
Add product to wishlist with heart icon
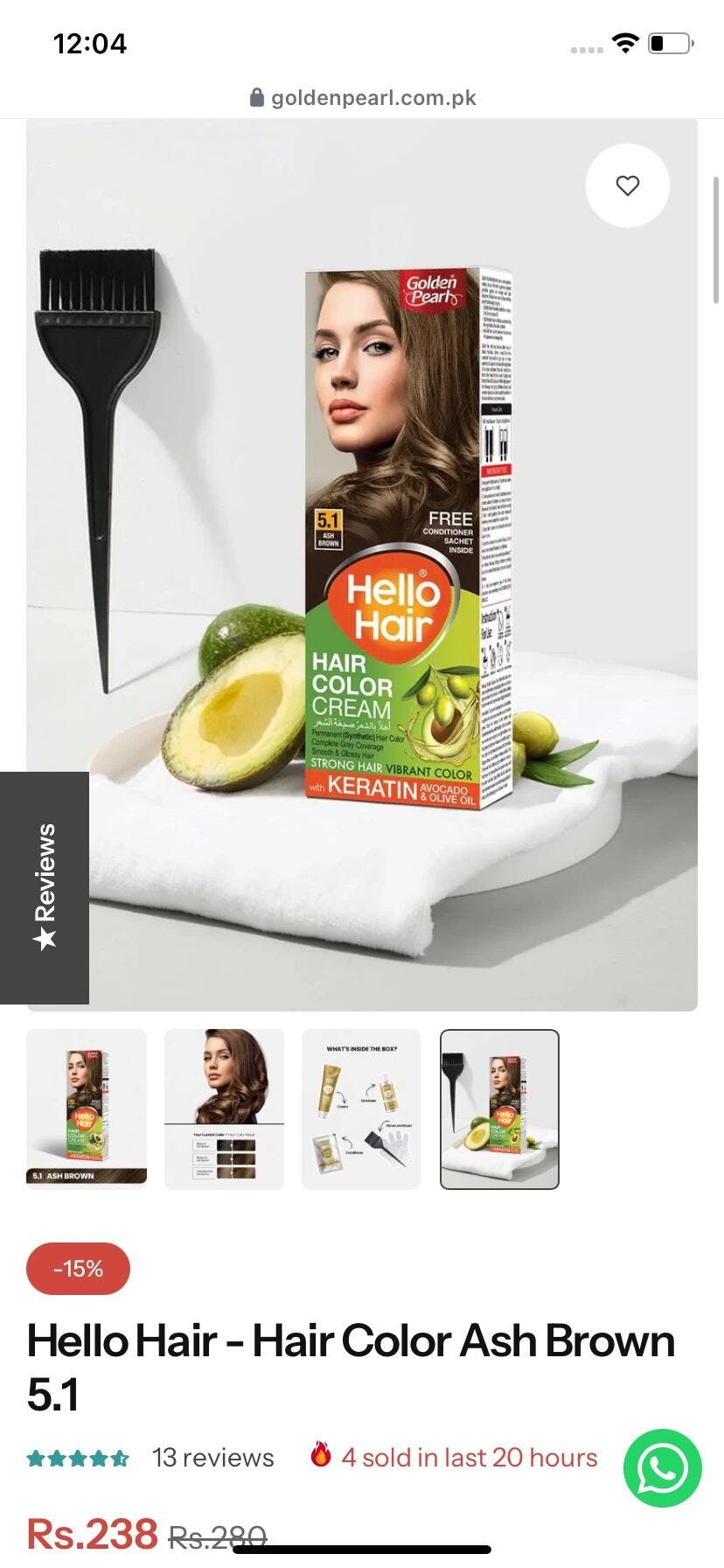[x=627, y=185]
